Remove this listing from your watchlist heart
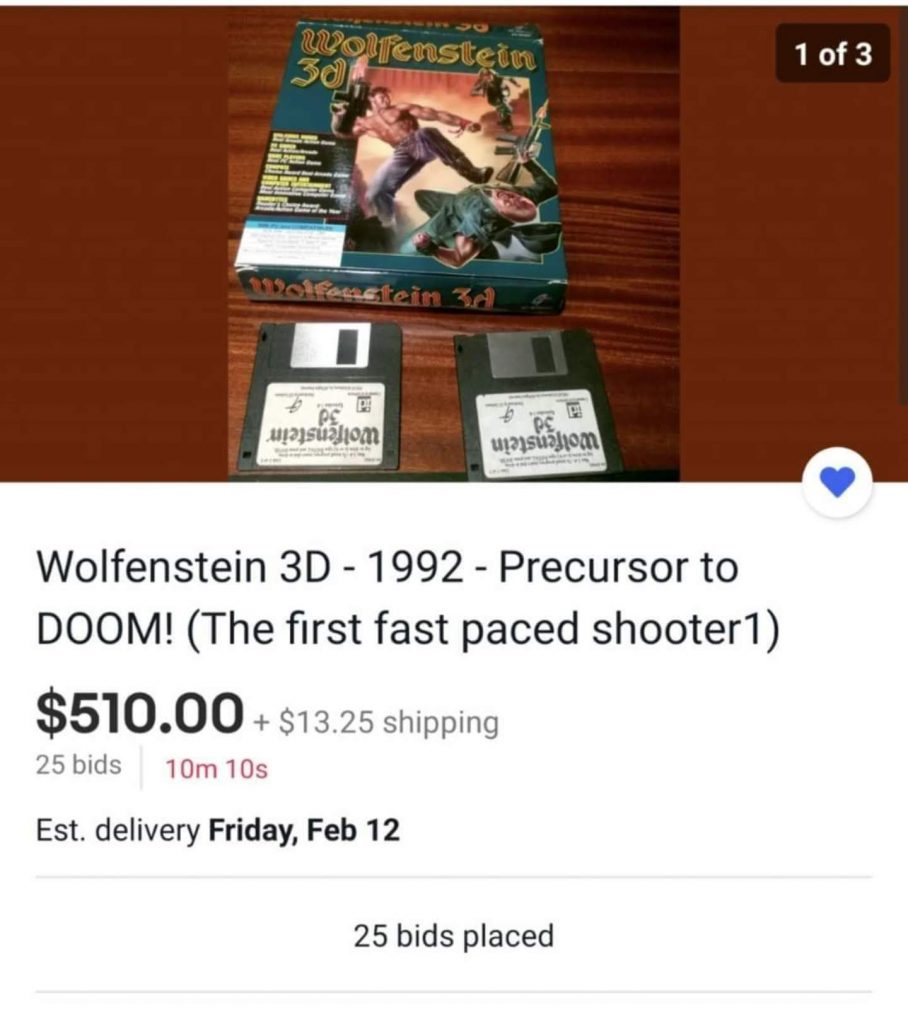 pos(838,484)
